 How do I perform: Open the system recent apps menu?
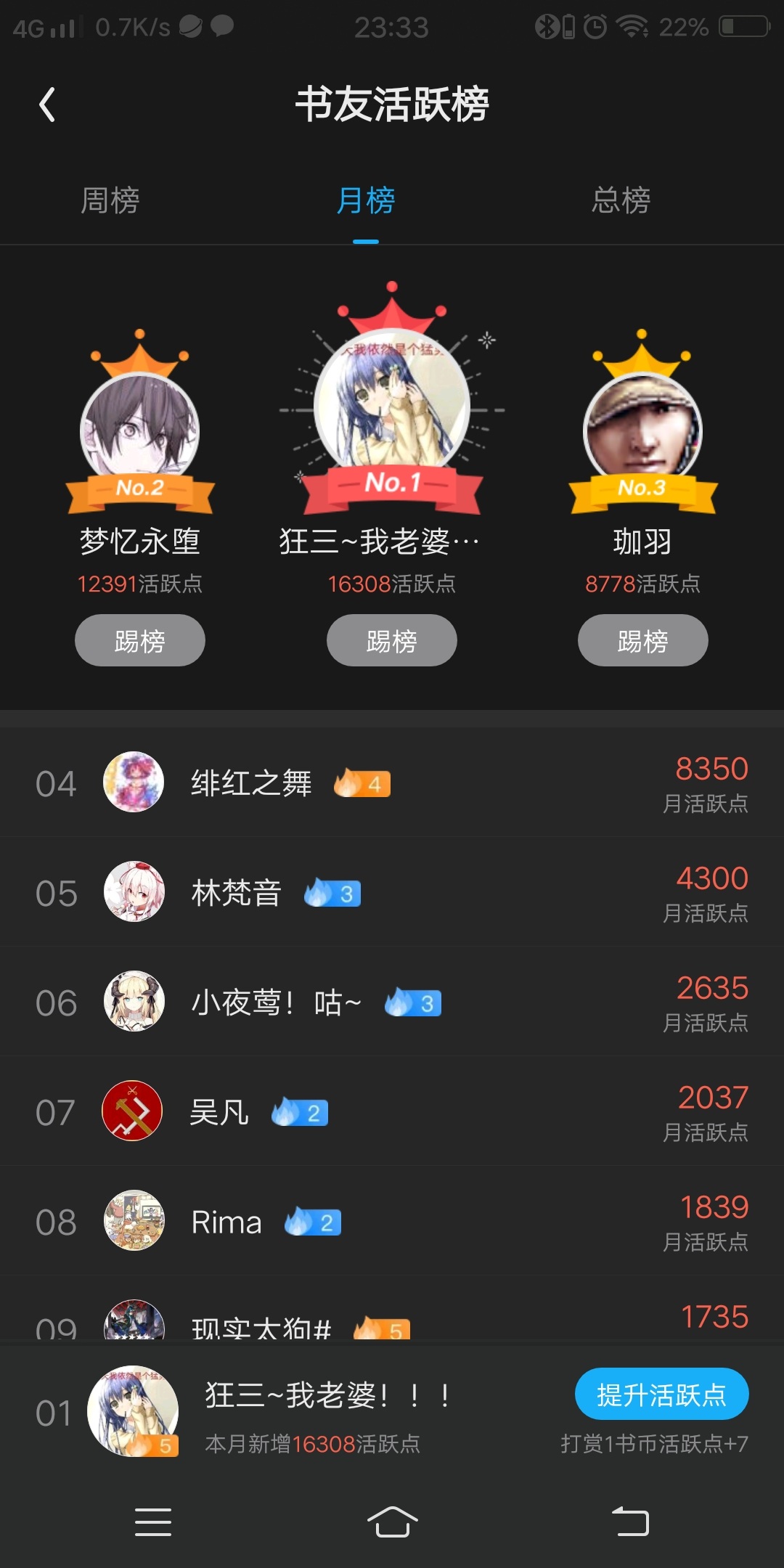coord(153,1522)
